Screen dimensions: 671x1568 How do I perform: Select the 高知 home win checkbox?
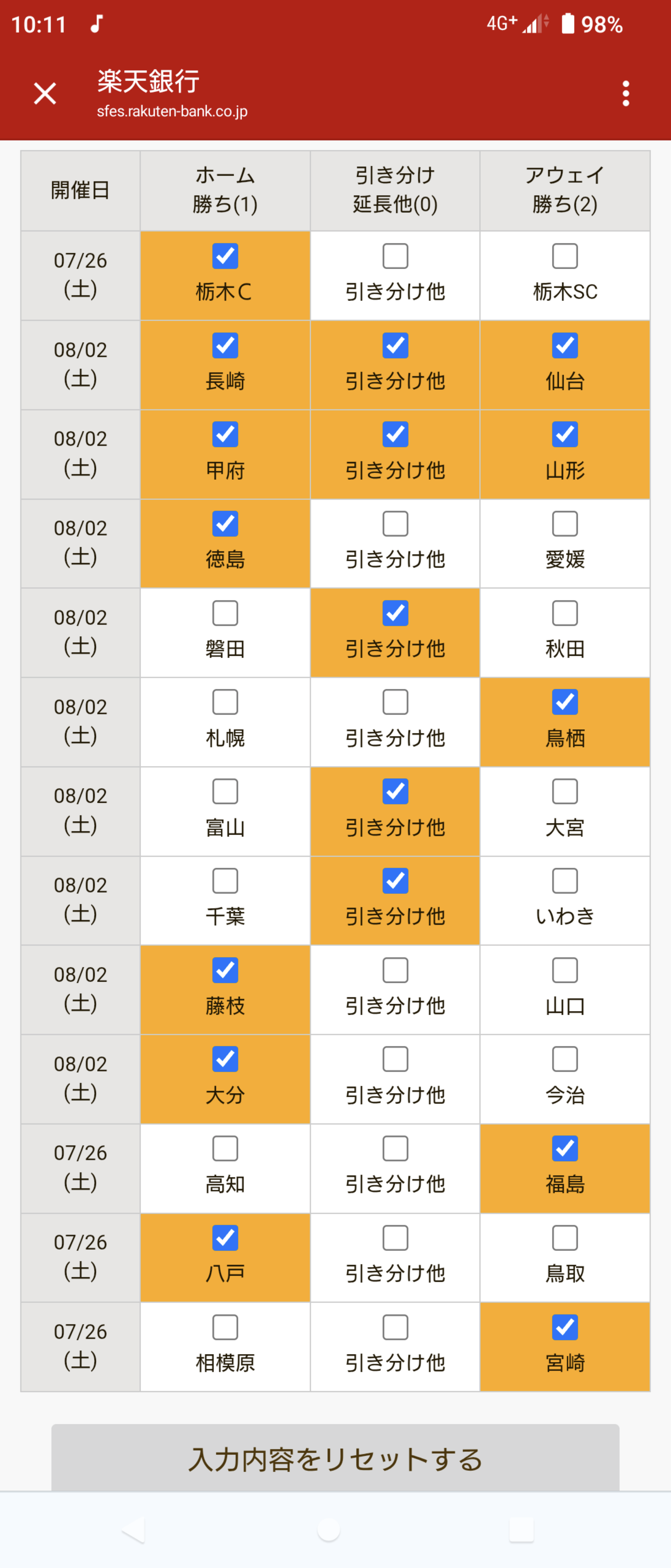[x=225, y=1149]
